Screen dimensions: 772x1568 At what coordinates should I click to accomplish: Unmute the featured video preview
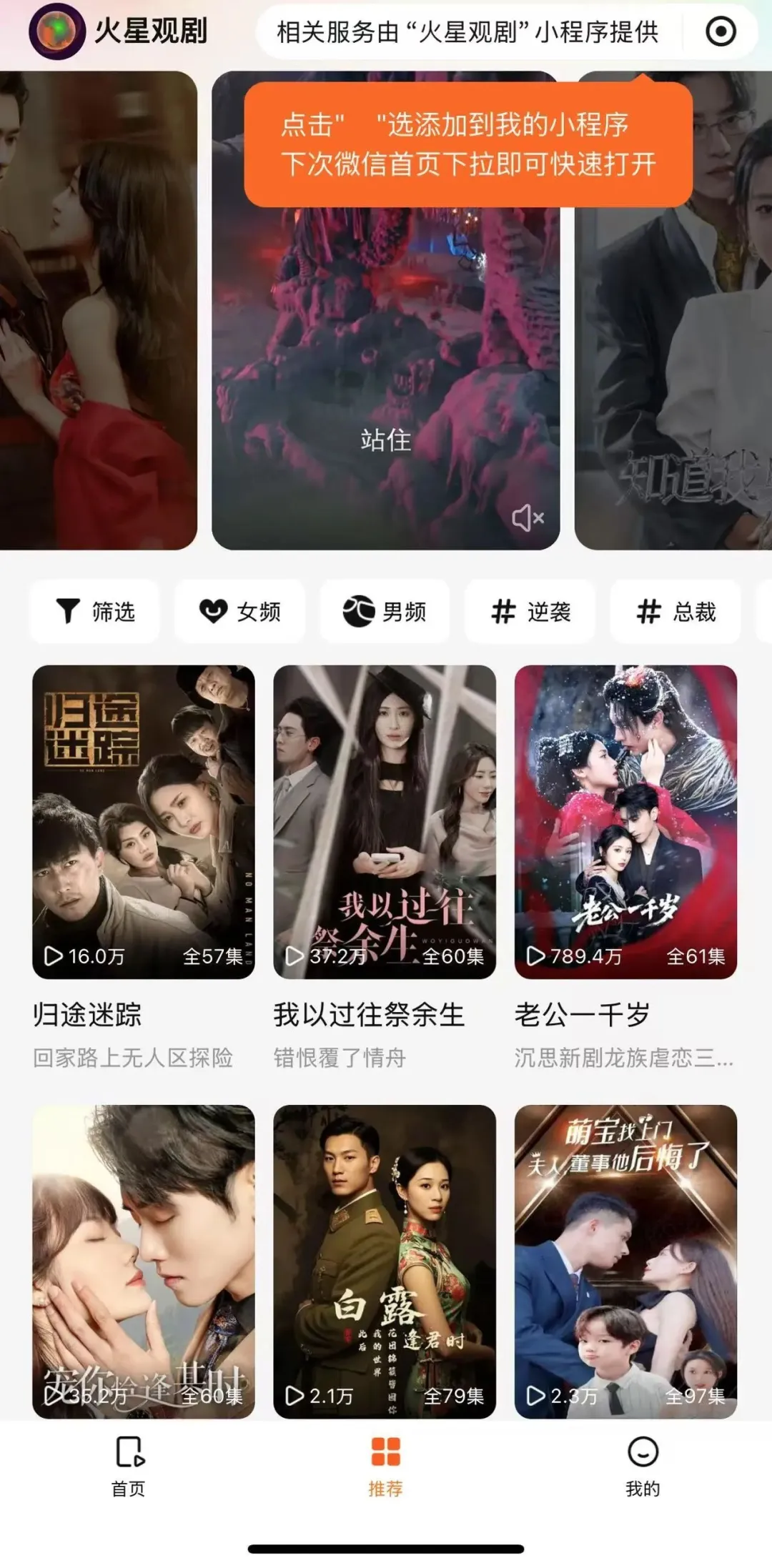[528, 517]
